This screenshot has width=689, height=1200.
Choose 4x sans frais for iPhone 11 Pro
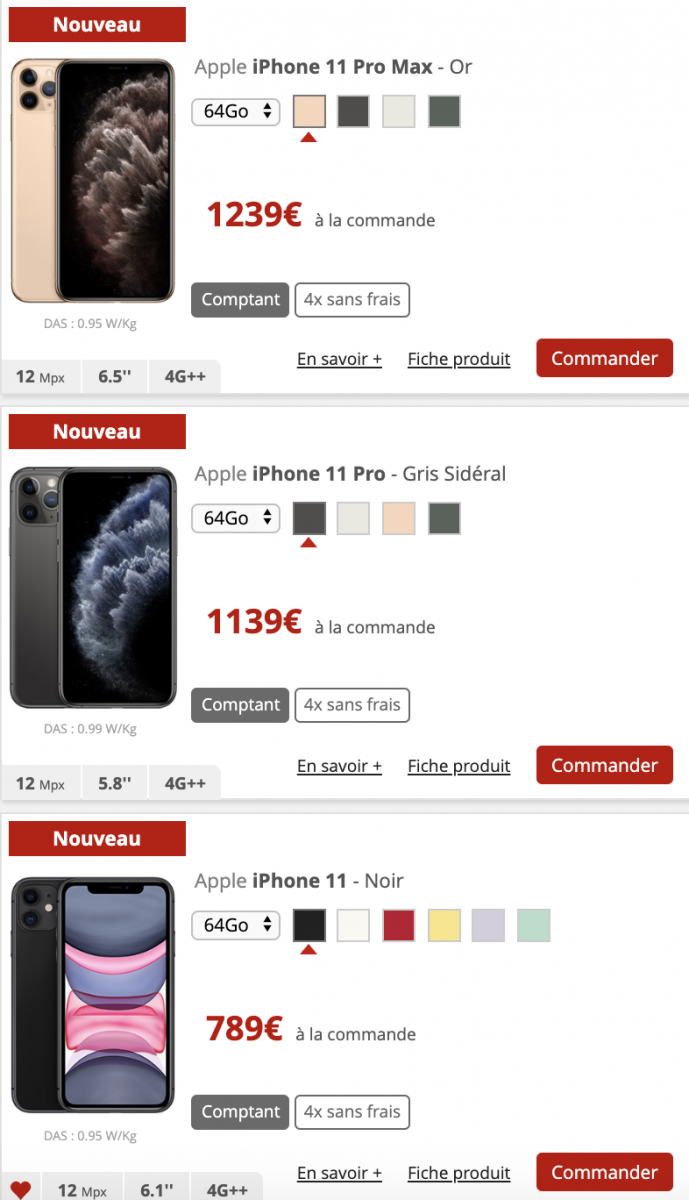coord(352,705)
